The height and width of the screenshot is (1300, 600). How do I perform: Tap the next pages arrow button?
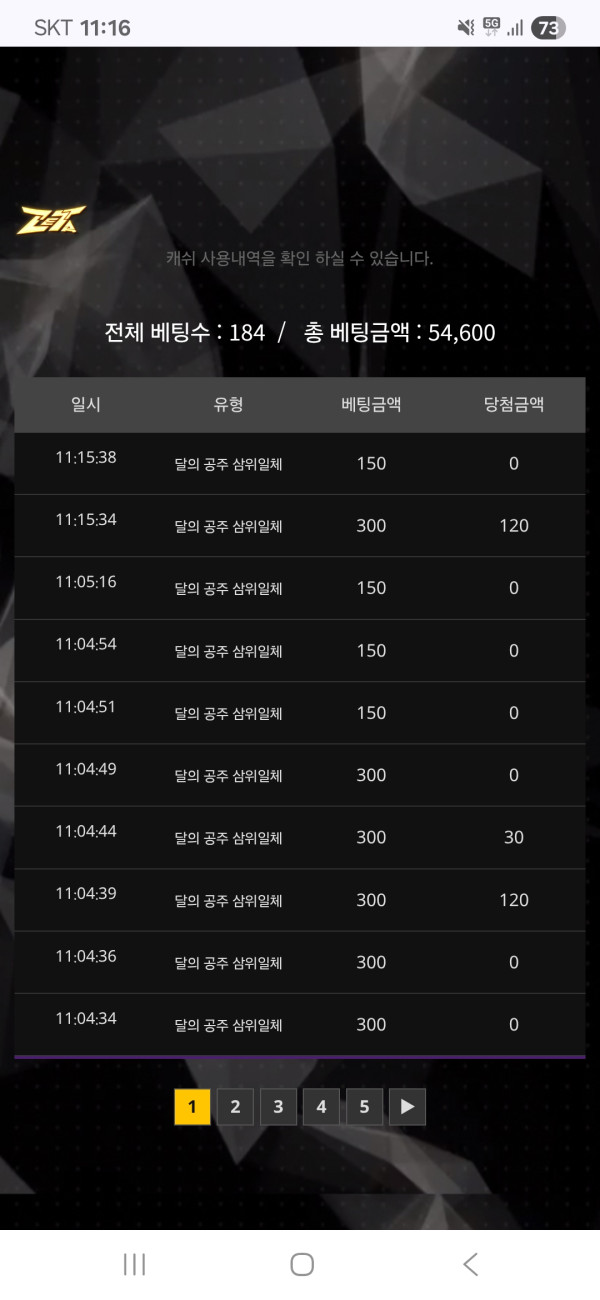(407, 1107)
